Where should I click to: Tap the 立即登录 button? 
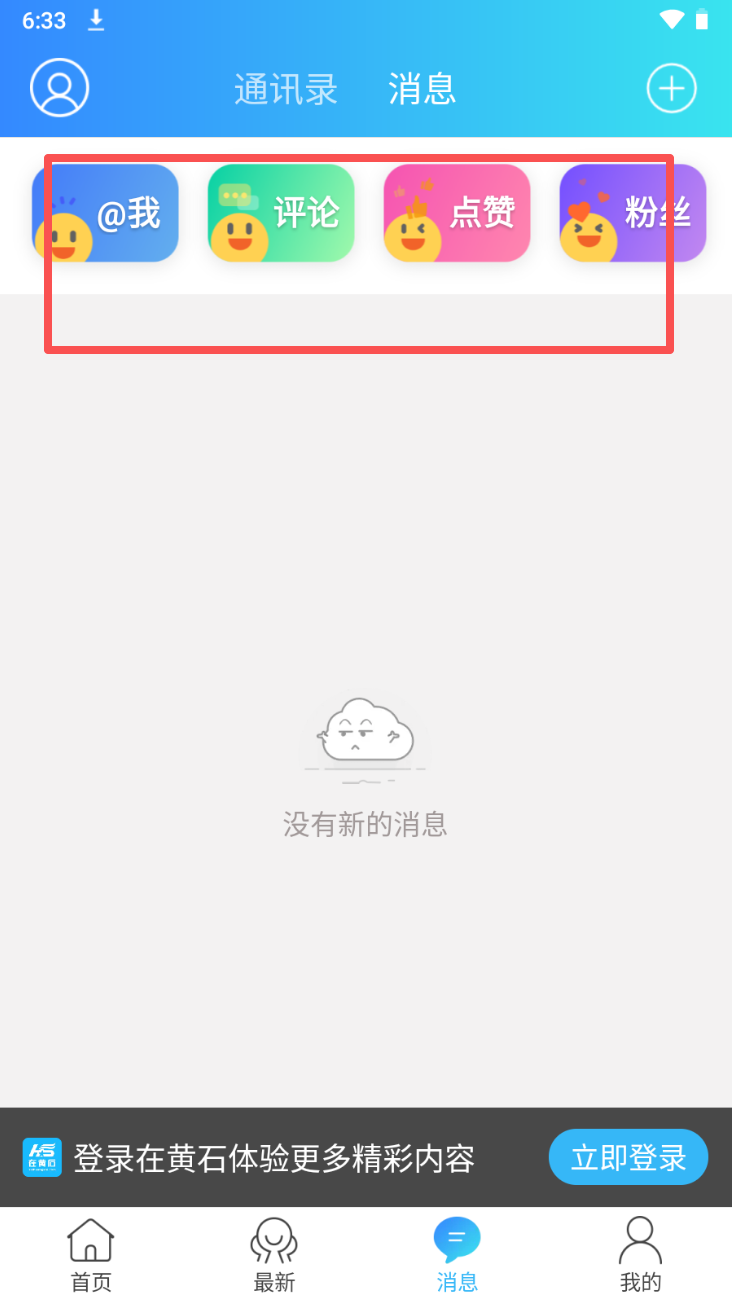[x=628, y=1158]
